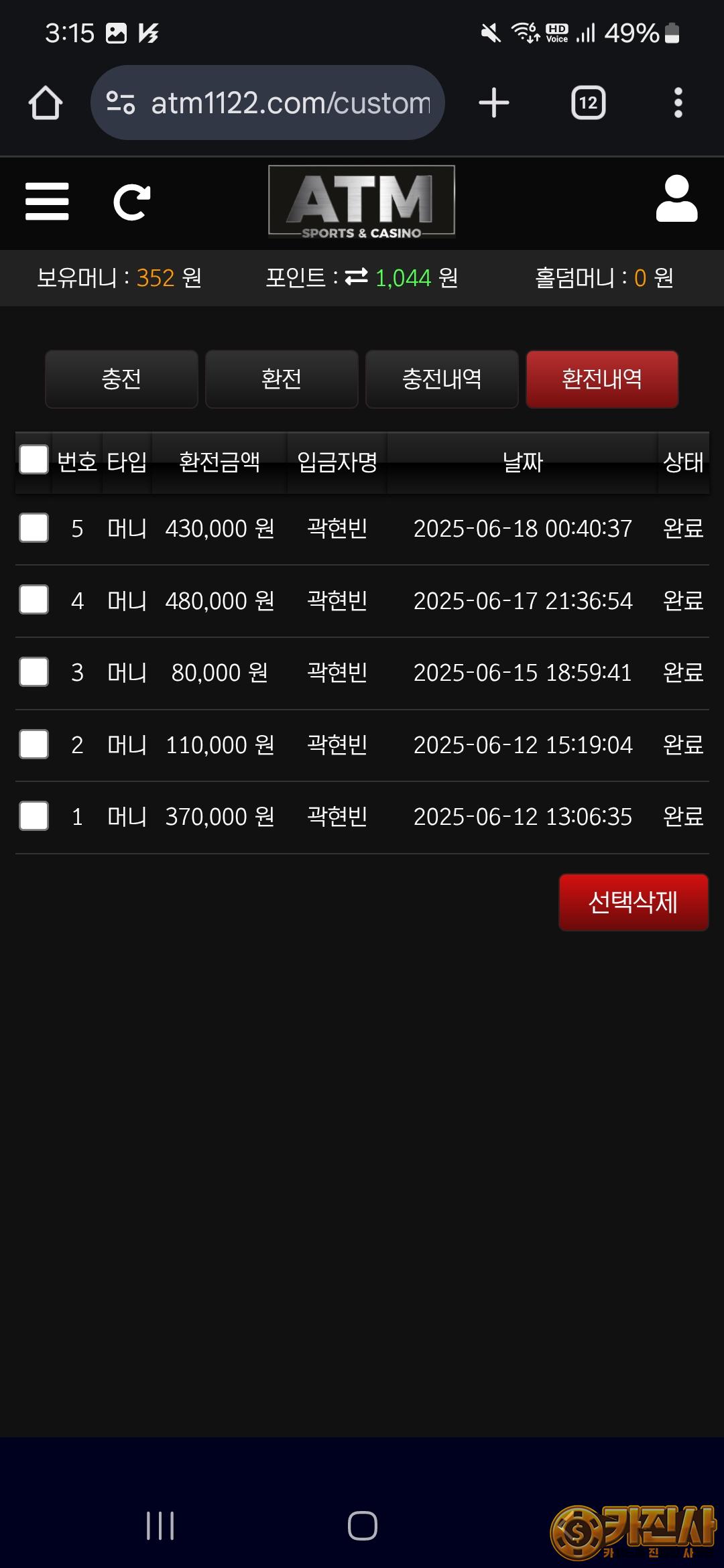Tap the refresh icon beside the menu
The height and width of the screenshot is (1568, 724).
pyautogui.click(x=132, y=202)
